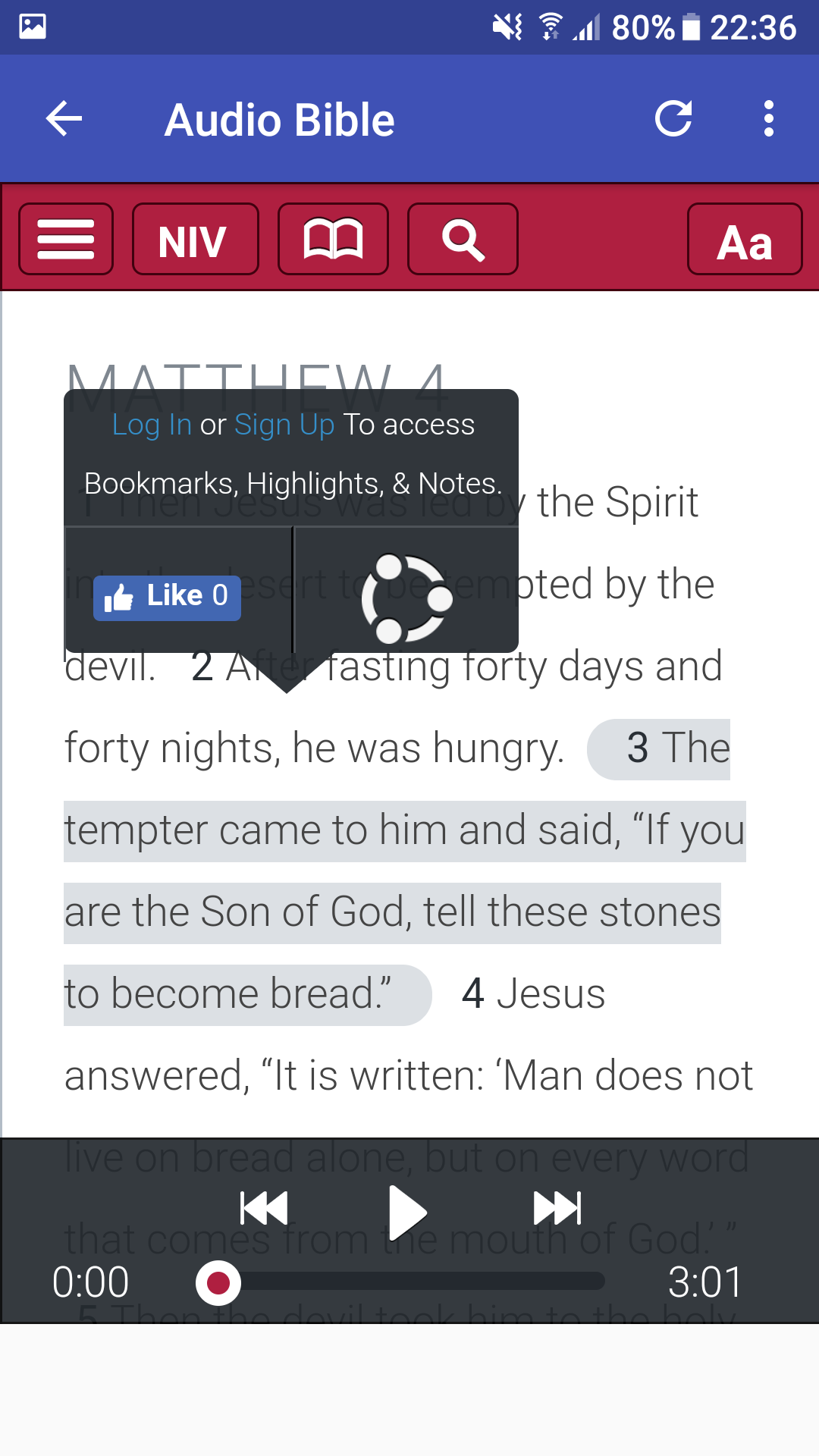Select the search icon
The width and height of the screenshot is (819, 1456).
coord(463,239)
